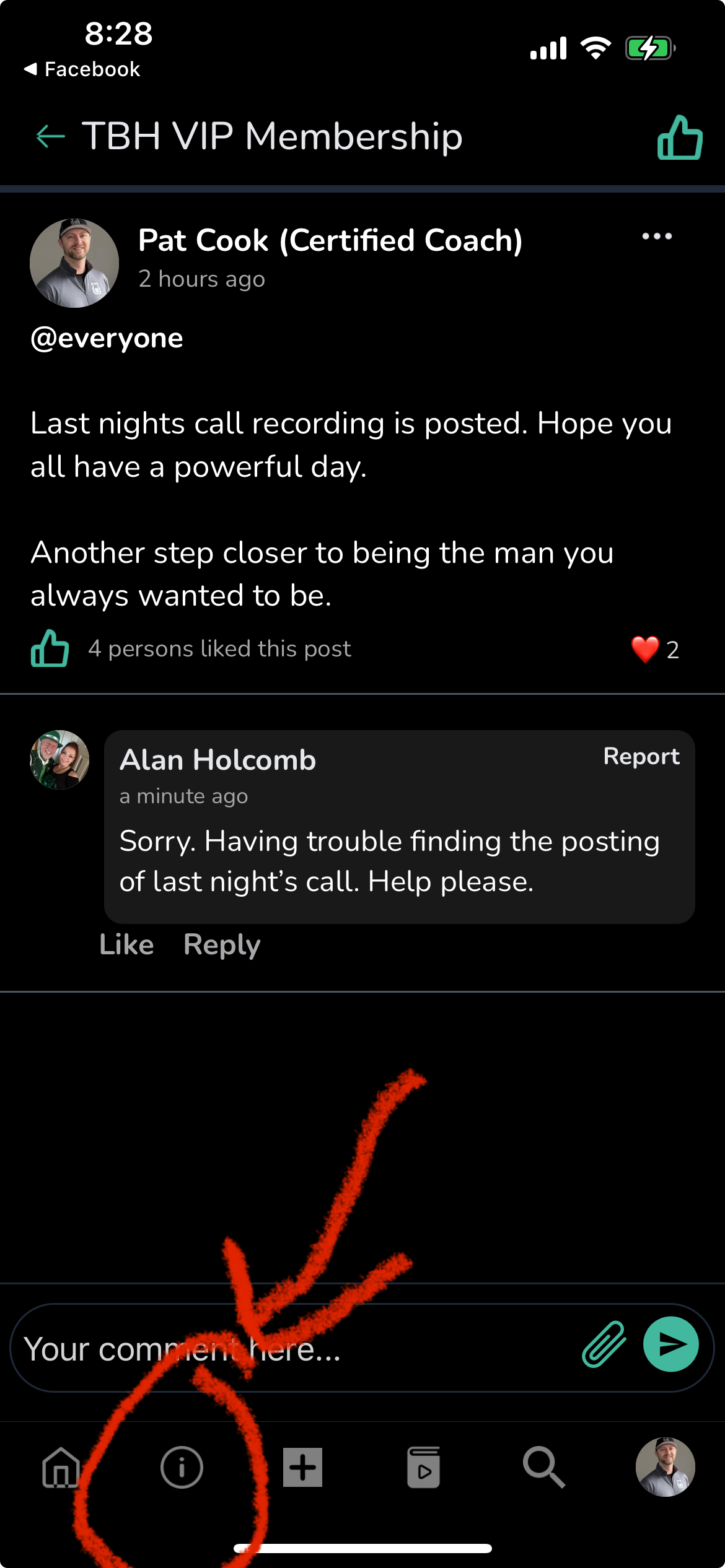The height and width of the screenshot is (1568, 725).
Task: Open the info tab
Action: coord(182,1467)
